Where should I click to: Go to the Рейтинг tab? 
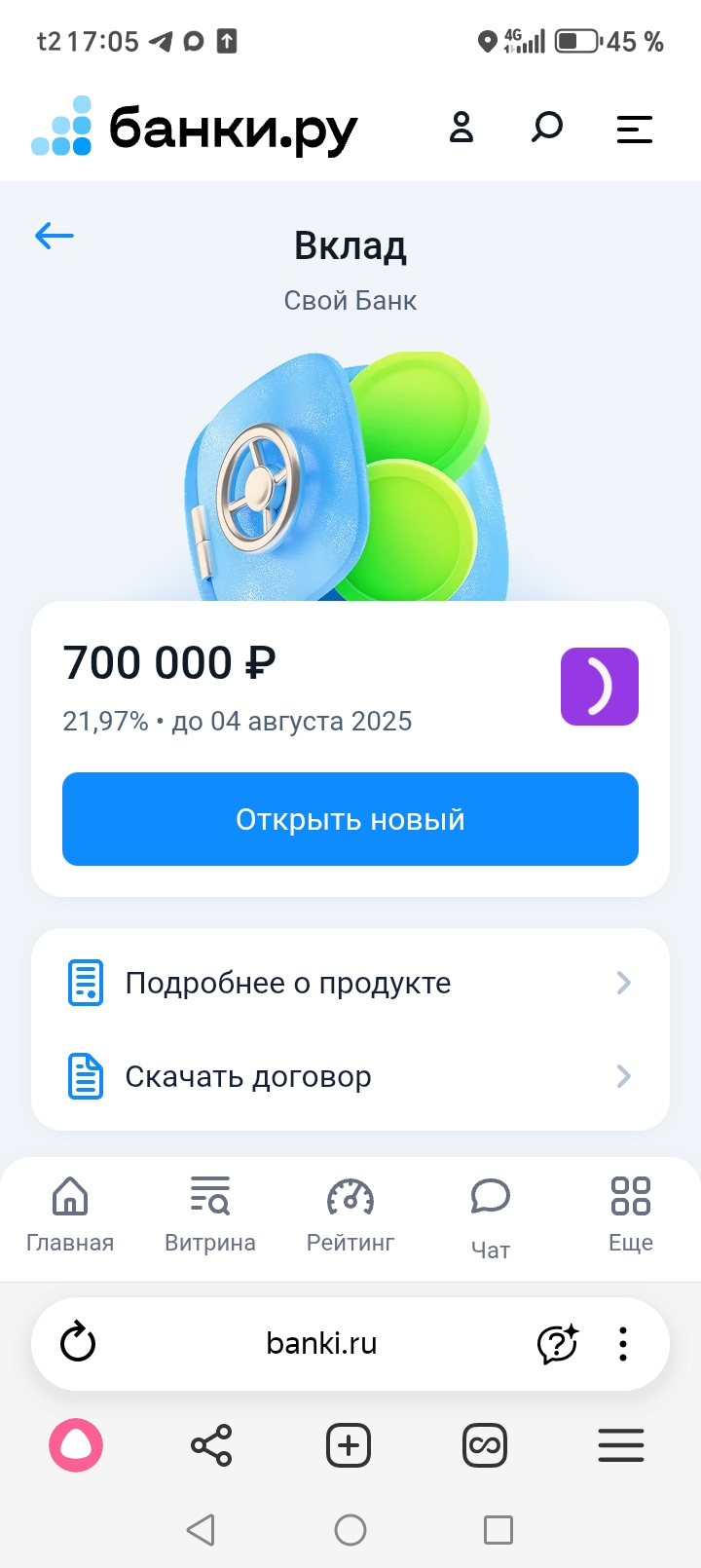(350, 1213)
